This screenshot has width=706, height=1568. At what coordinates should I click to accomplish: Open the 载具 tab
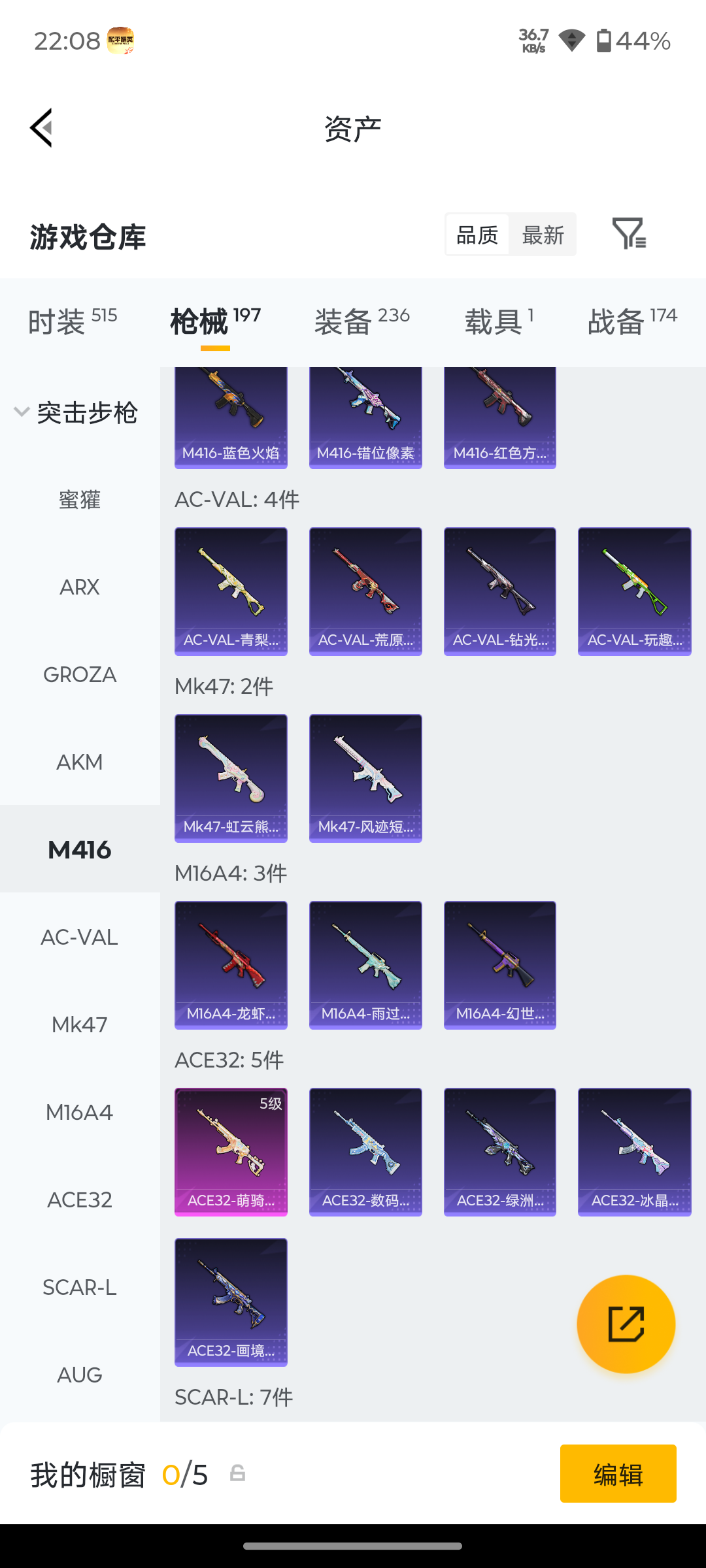tap(499, 321)
